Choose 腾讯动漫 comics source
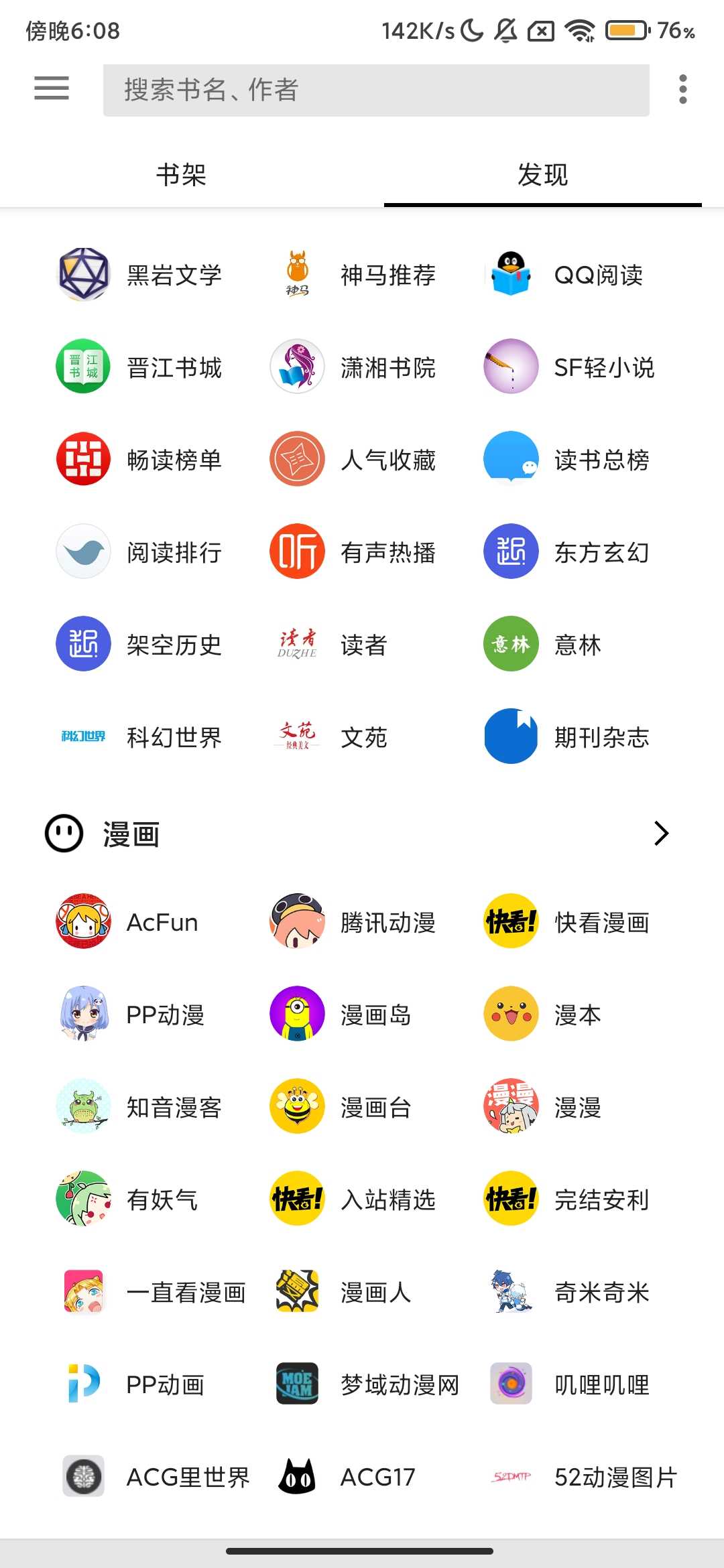Viewport: 724px width, 1568px height. (x=354, y=922)
